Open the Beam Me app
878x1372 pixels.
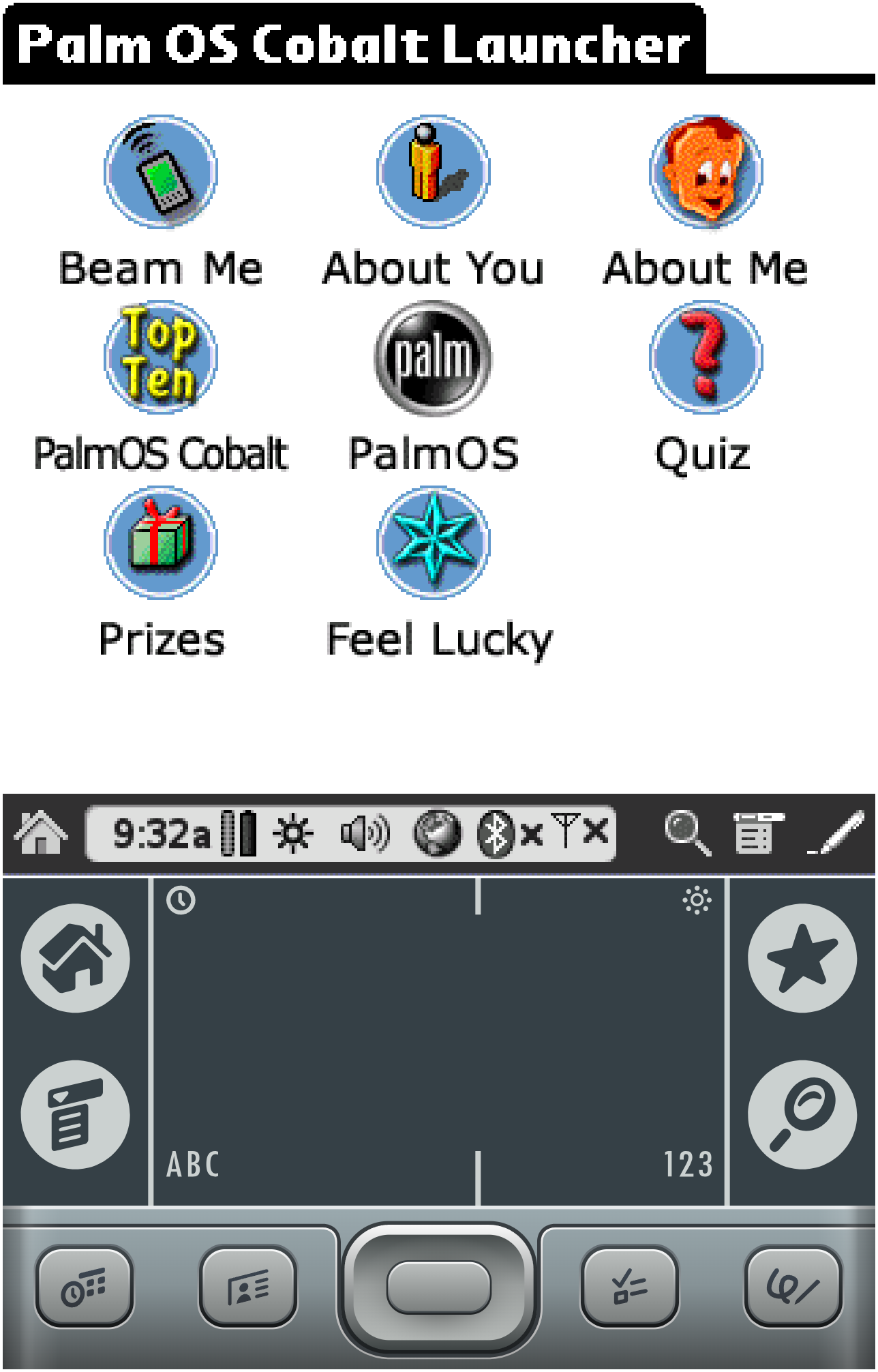[161, 172]
